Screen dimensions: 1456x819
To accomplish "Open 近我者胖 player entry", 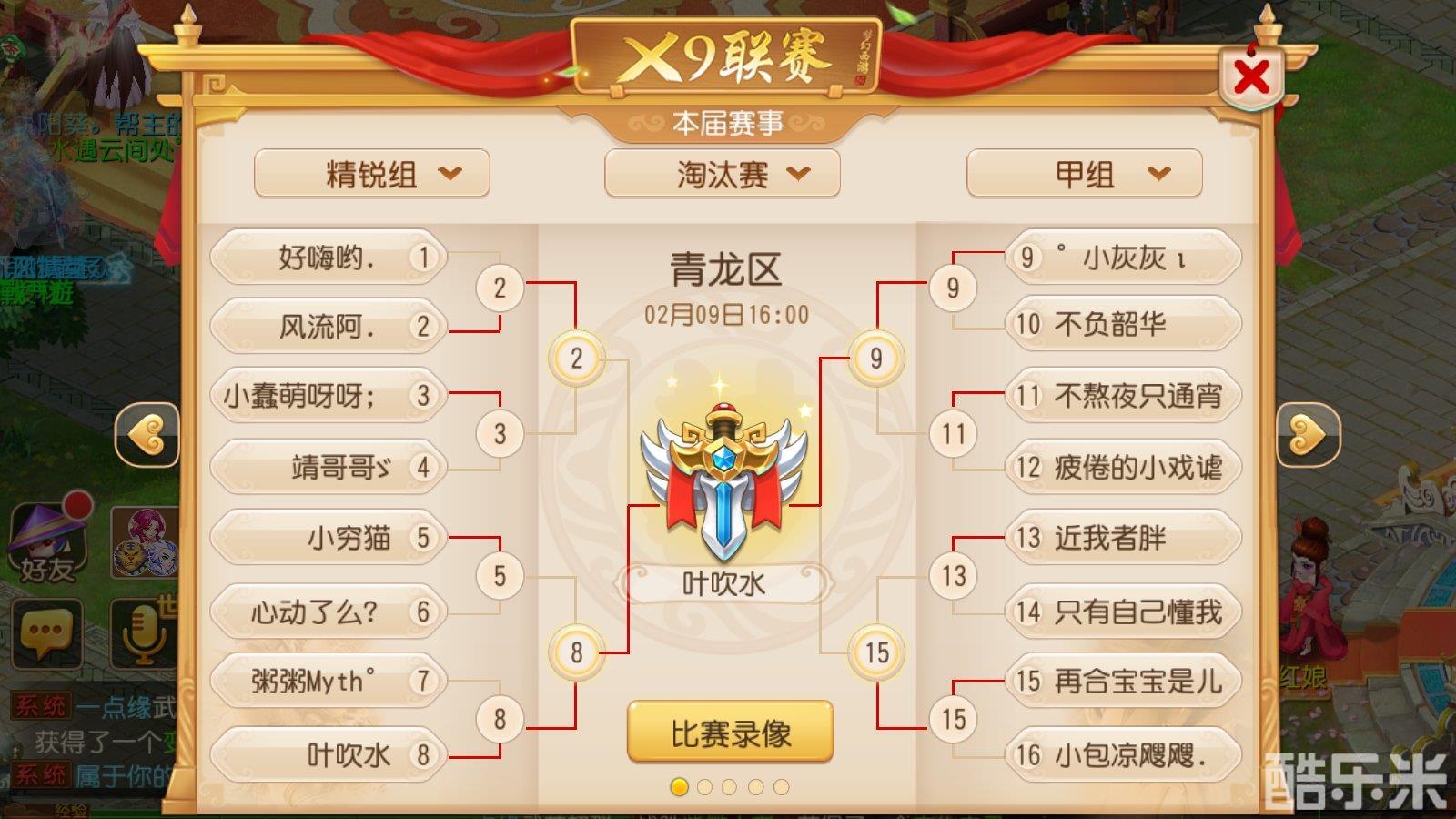I will (x=1123, y=538).
